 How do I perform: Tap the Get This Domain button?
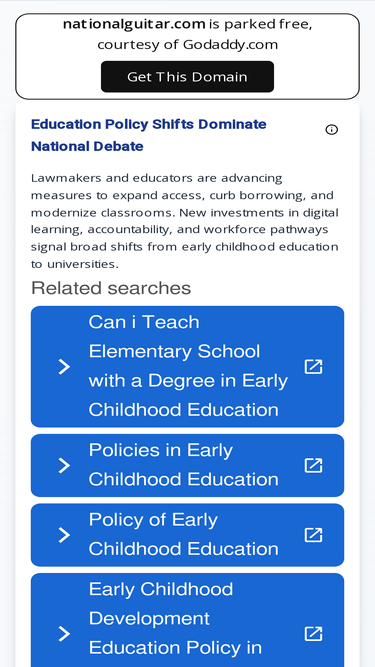tap(187, 77)
